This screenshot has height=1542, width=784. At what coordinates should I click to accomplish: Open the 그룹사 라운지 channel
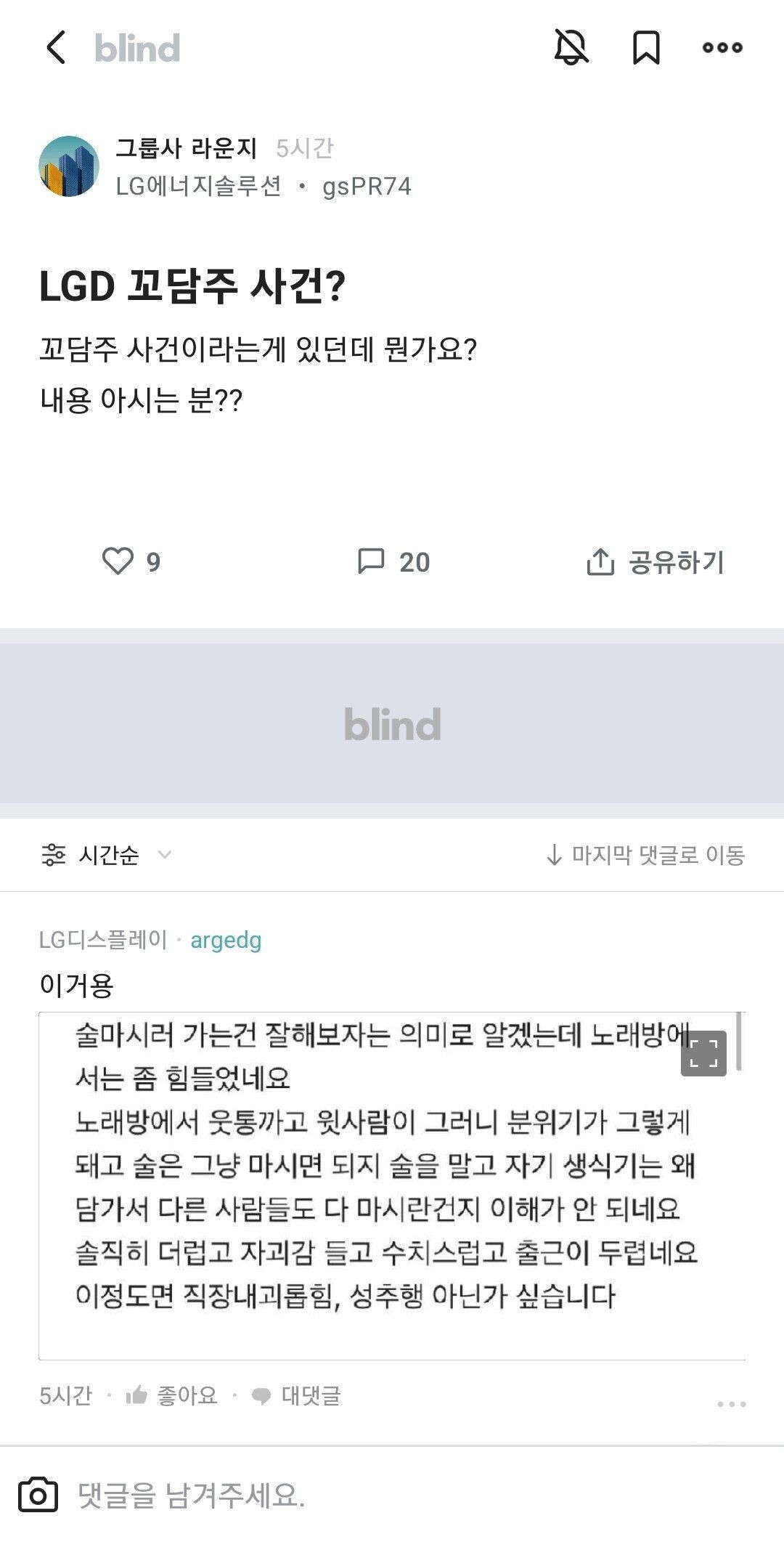[x=187, y=148]
